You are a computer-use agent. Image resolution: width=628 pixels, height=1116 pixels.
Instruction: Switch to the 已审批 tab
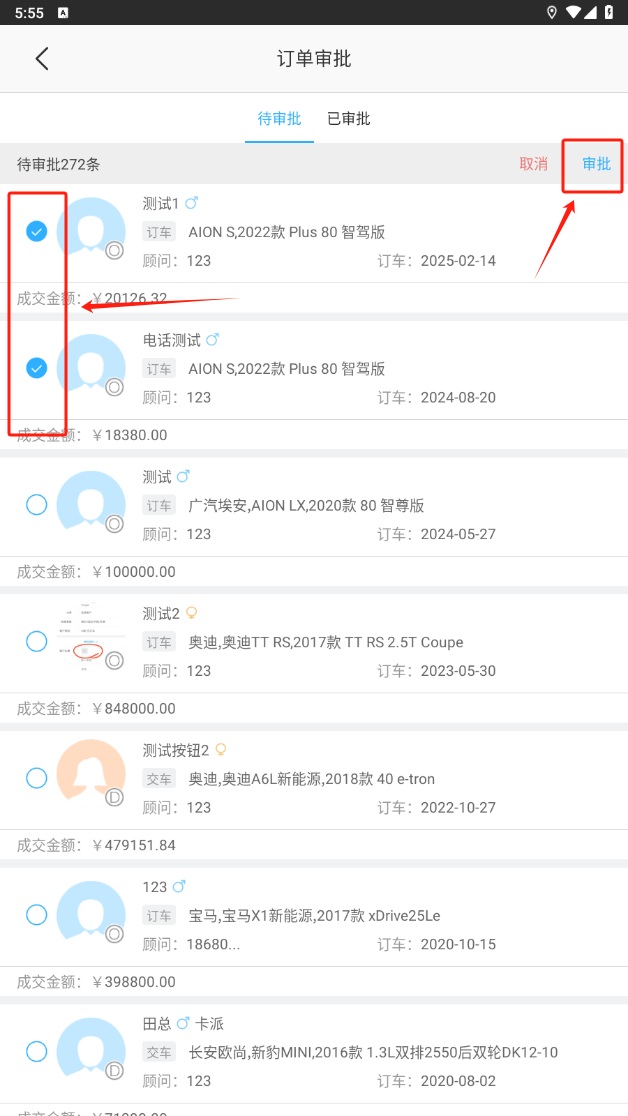[x=348, y=119]
